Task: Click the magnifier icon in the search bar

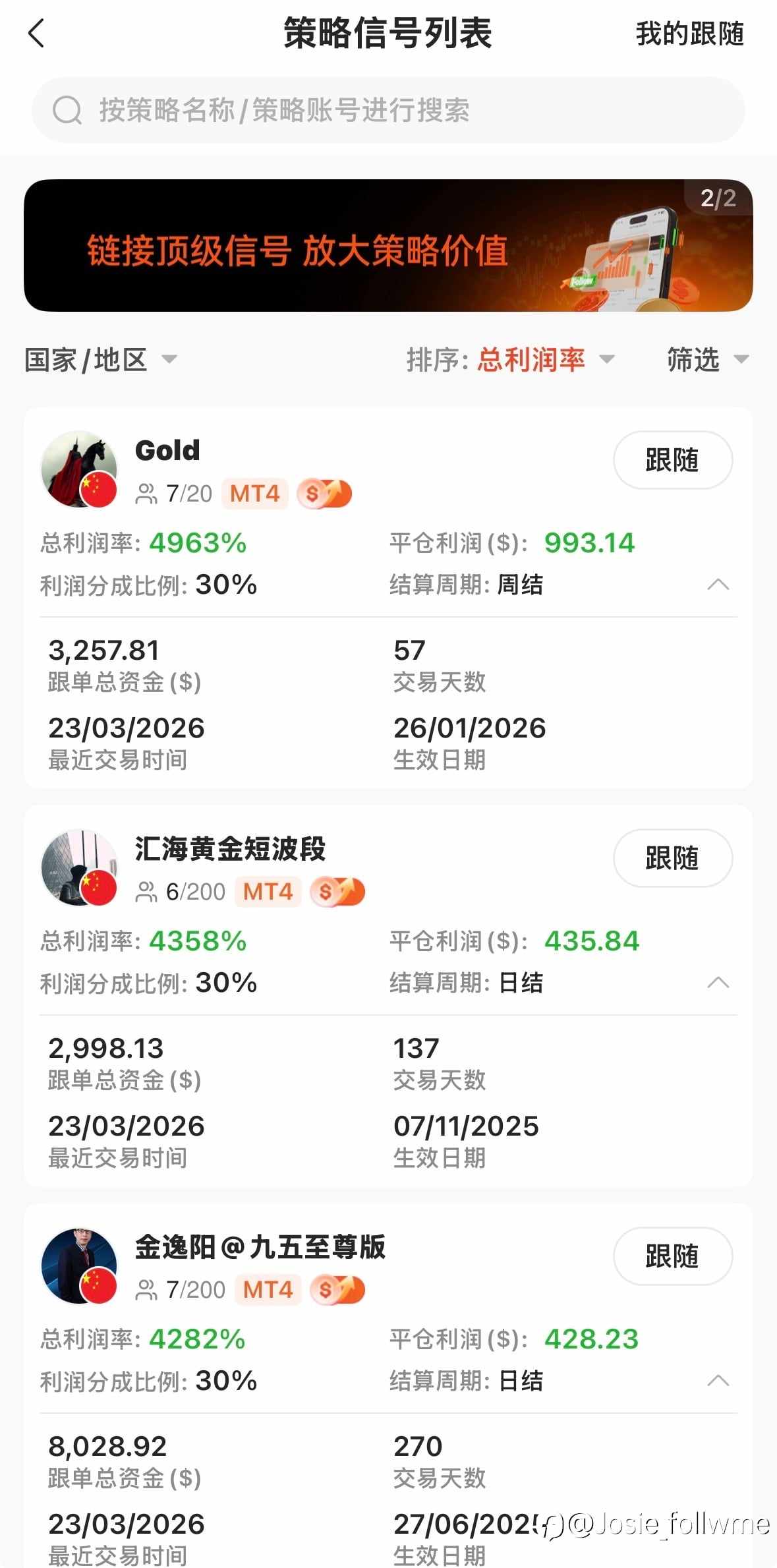Action: pyautogui.click(x=68, y=110)
